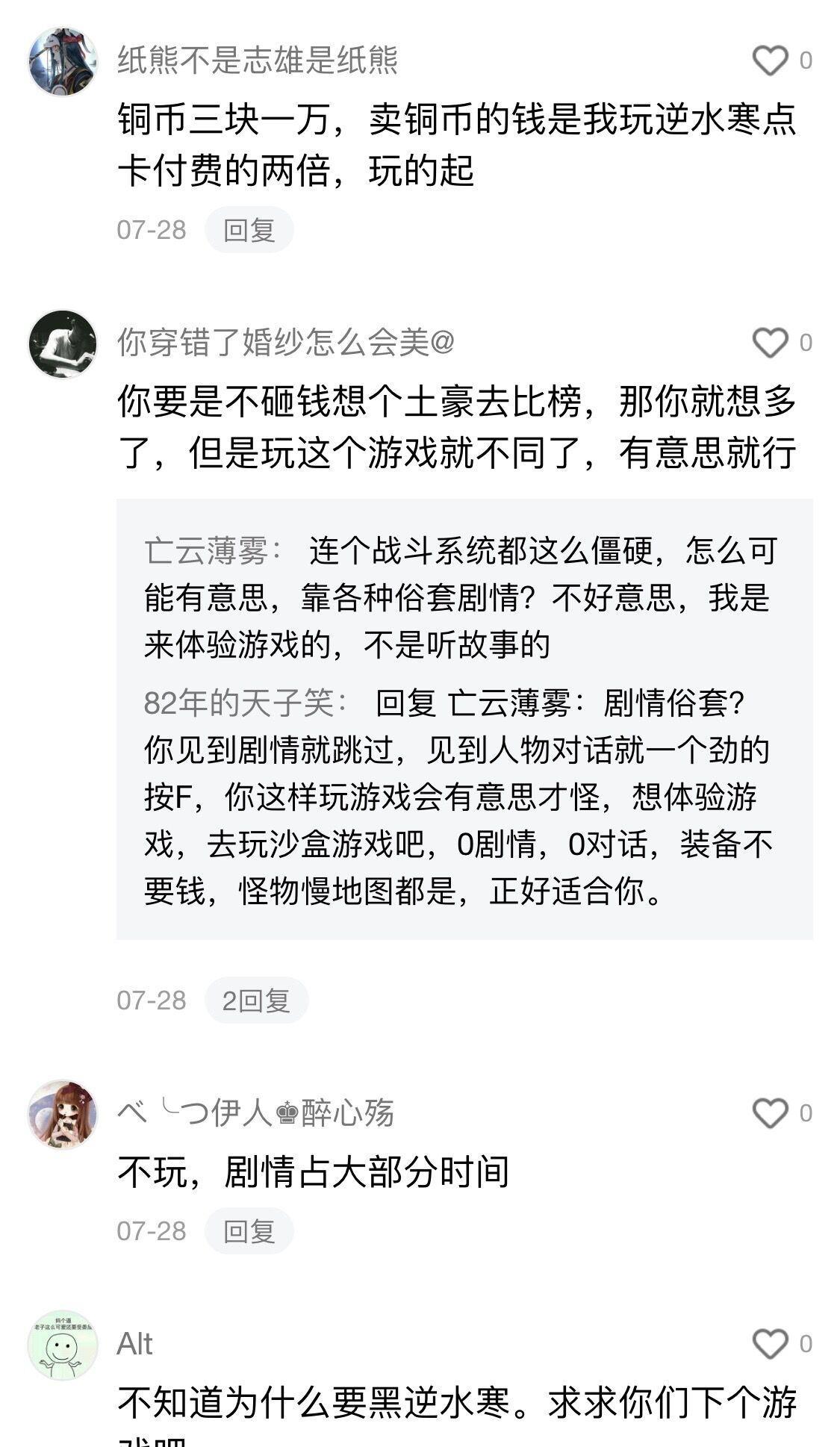Like the comment 不玩，剧情占大部分时间
This screenshot has width=840, height=1447.
pyautogui.click(x=770, y=1113)
